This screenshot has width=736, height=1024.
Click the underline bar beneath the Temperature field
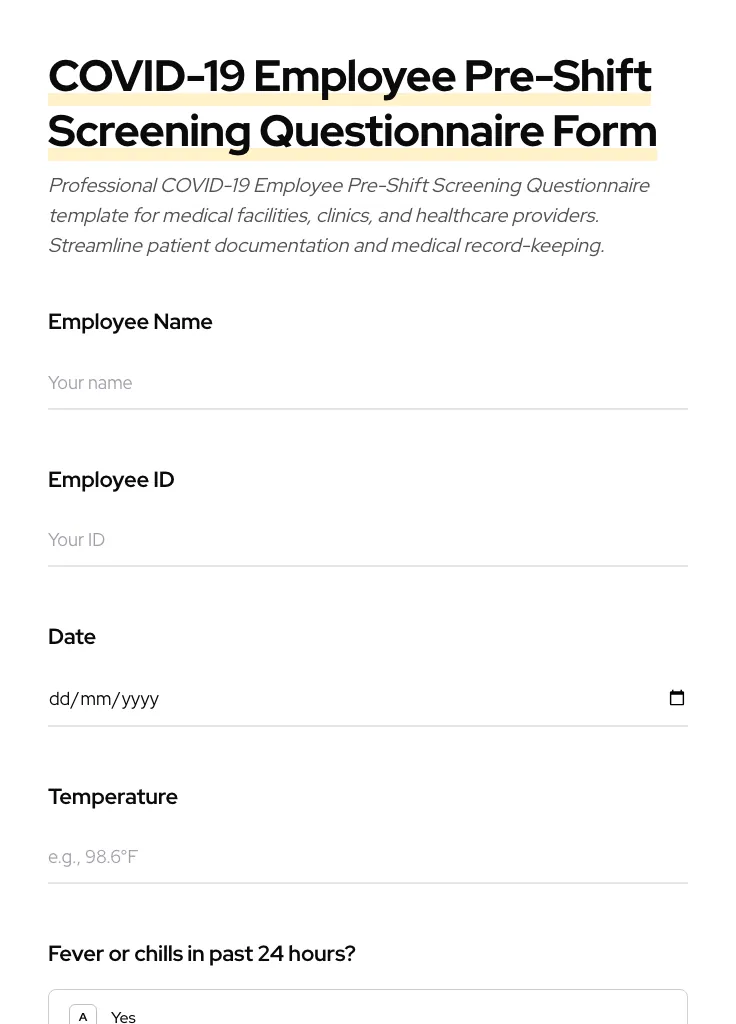(368, 884)
